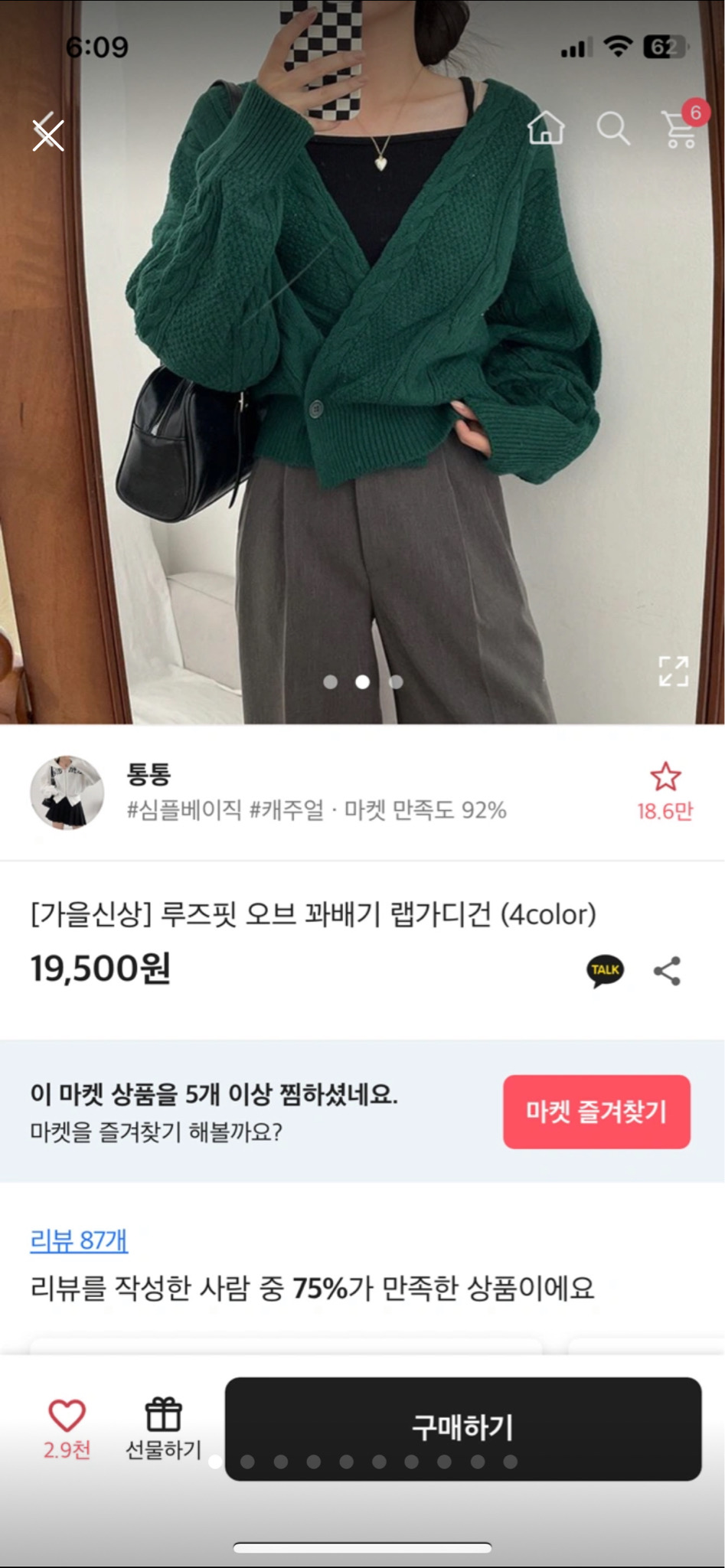Close the product view with the X icon
Image resolution: width=725 pixels, height=1568 pixels.
point(47,135)
